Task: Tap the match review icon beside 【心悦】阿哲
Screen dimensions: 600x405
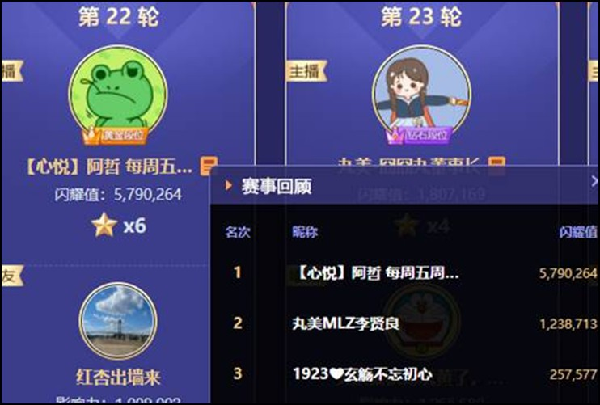Action: coord(208,165)
